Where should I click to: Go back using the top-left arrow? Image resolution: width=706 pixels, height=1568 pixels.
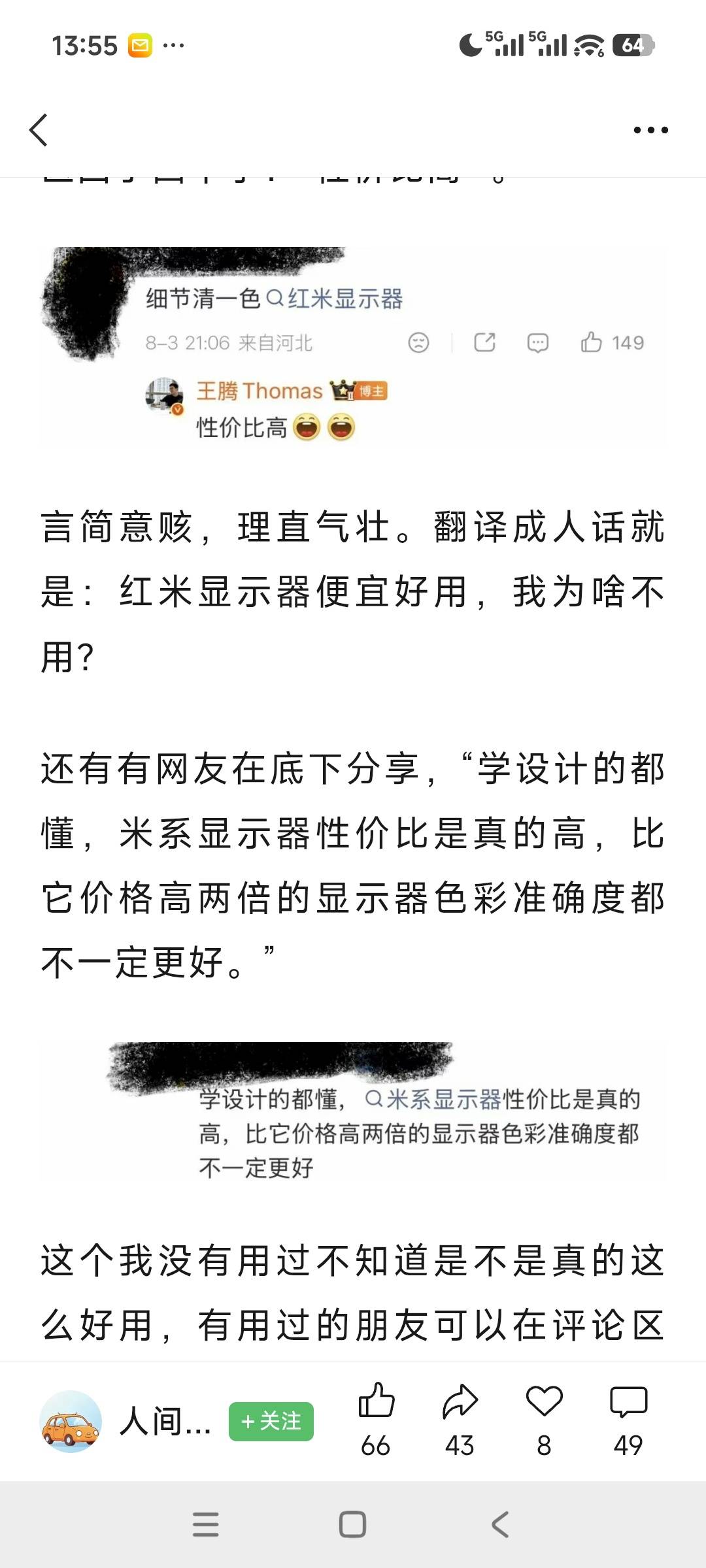click(39, 129)
